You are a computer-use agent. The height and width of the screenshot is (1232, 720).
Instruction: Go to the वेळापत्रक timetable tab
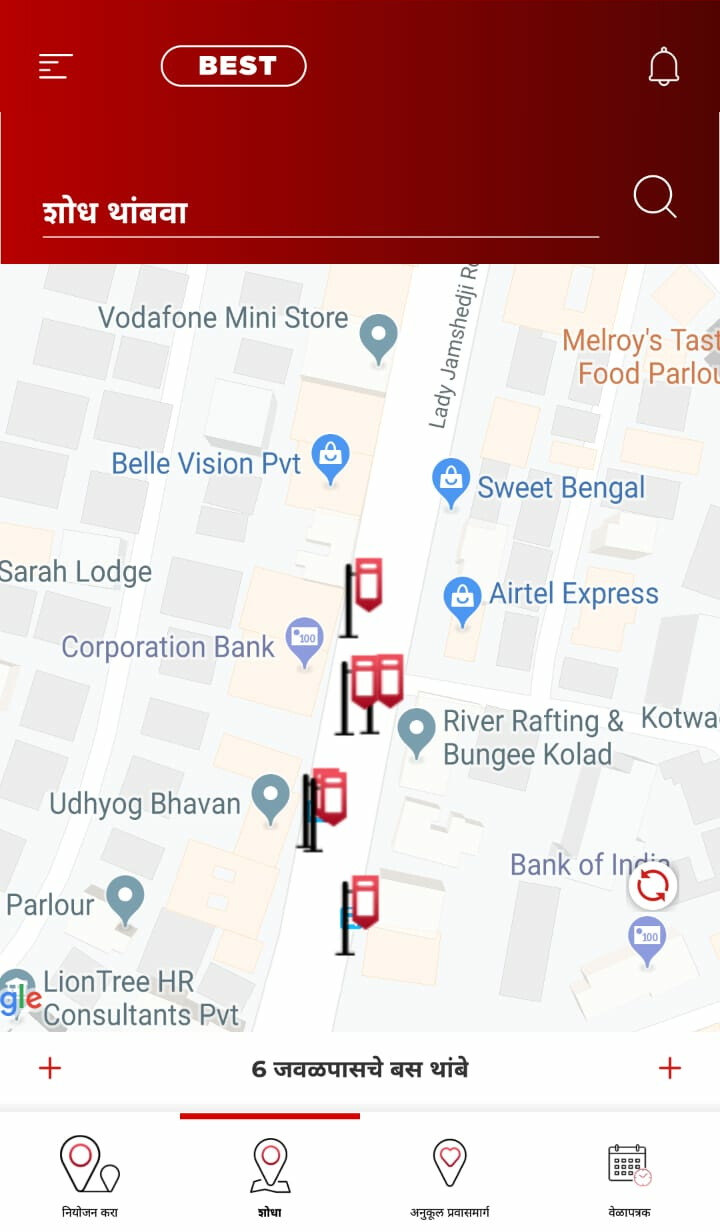630,1176
